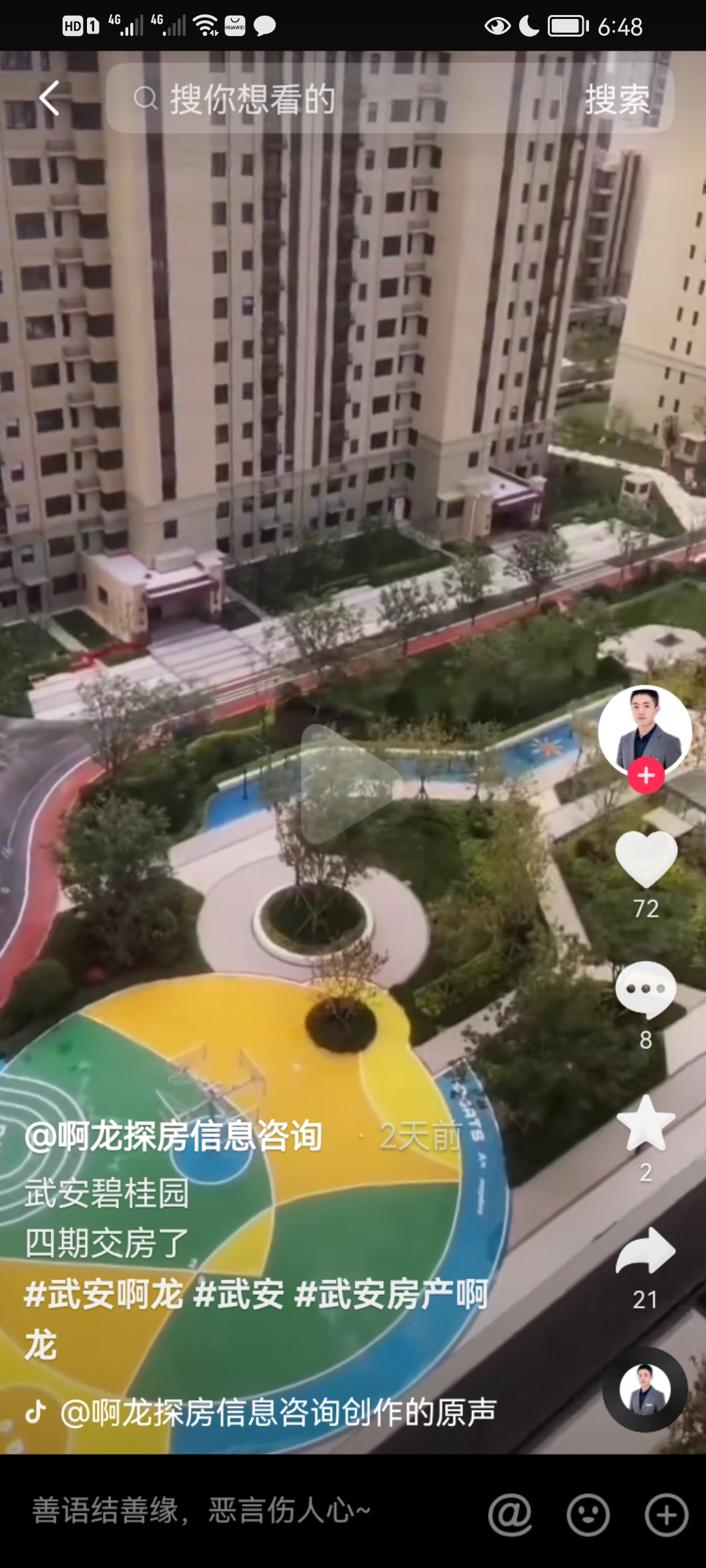
Task: Favorite the video with the star icon
Action: 646,1124
